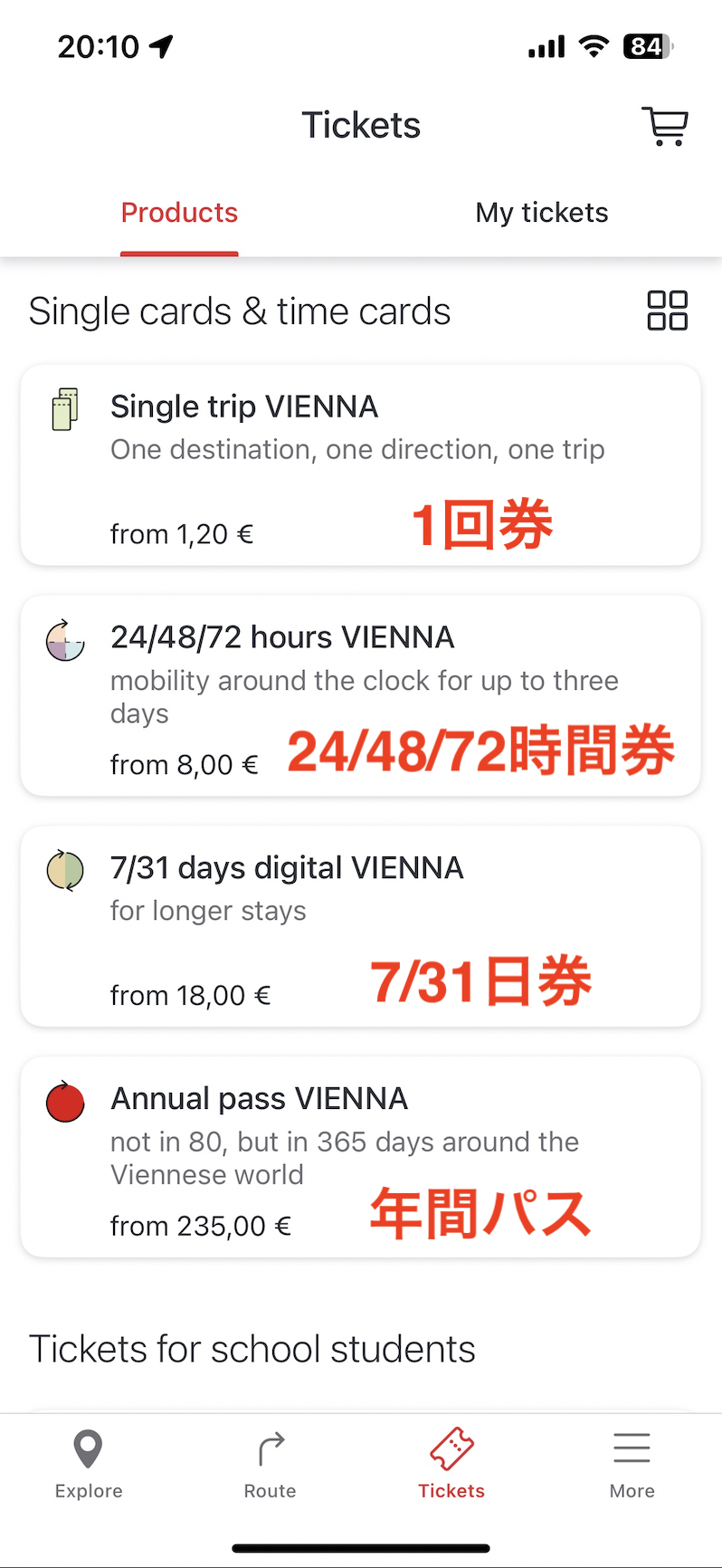Tap the Tickets bottom navigation item
Image resolution: width=722 pixels, height=1568 pixels.
(x=451, y=1464)
